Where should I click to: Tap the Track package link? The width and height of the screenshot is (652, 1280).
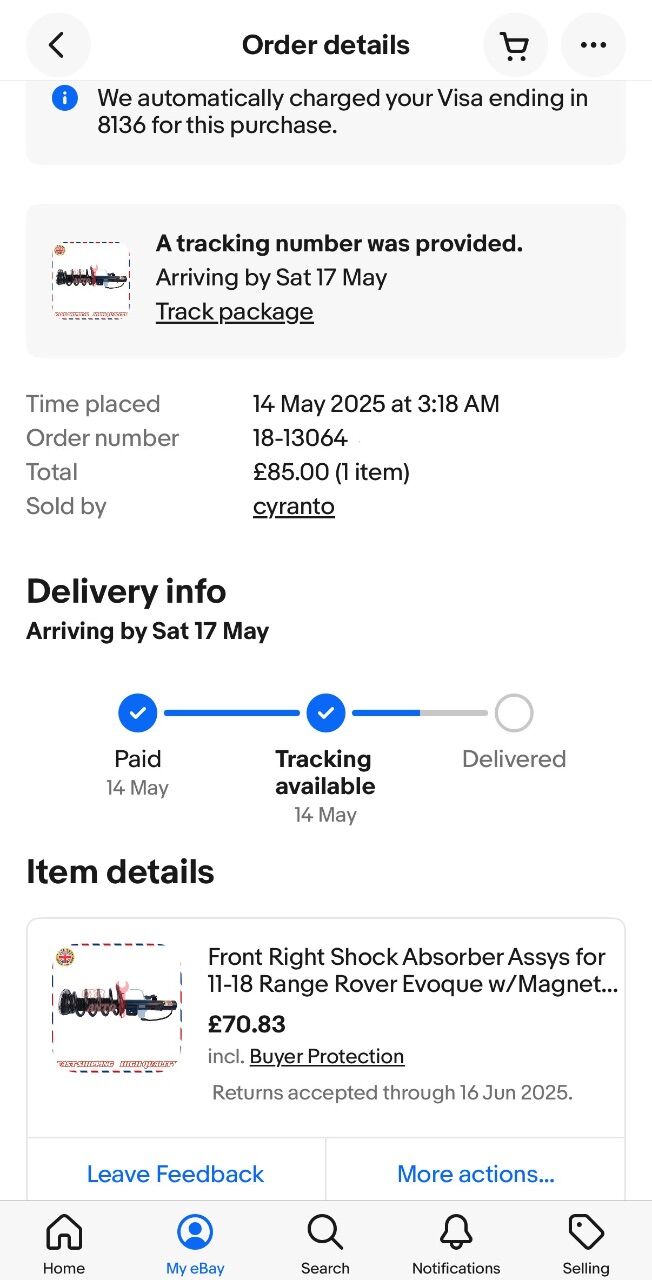[234, 311]
